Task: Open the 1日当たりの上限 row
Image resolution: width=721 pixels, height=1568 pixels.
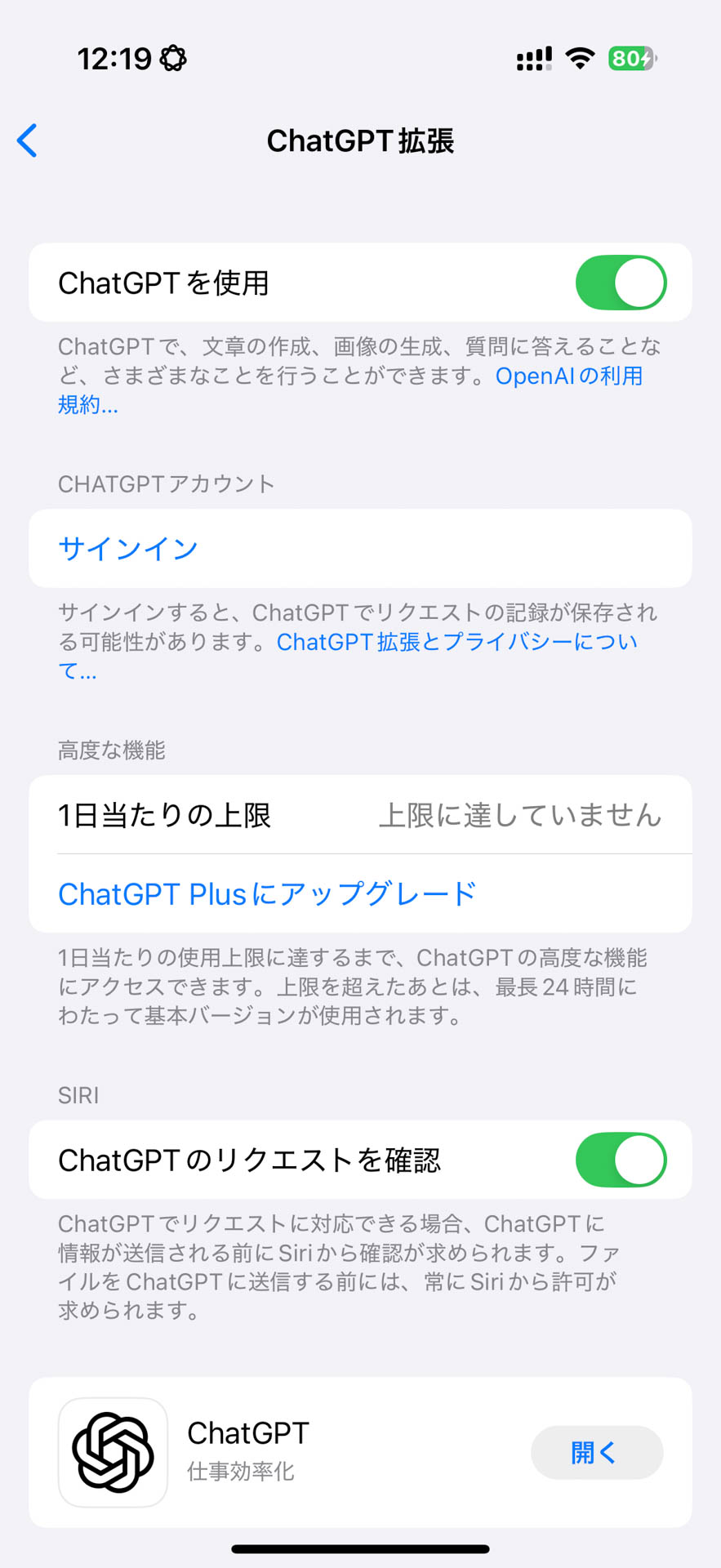Action: click(361, 814)
